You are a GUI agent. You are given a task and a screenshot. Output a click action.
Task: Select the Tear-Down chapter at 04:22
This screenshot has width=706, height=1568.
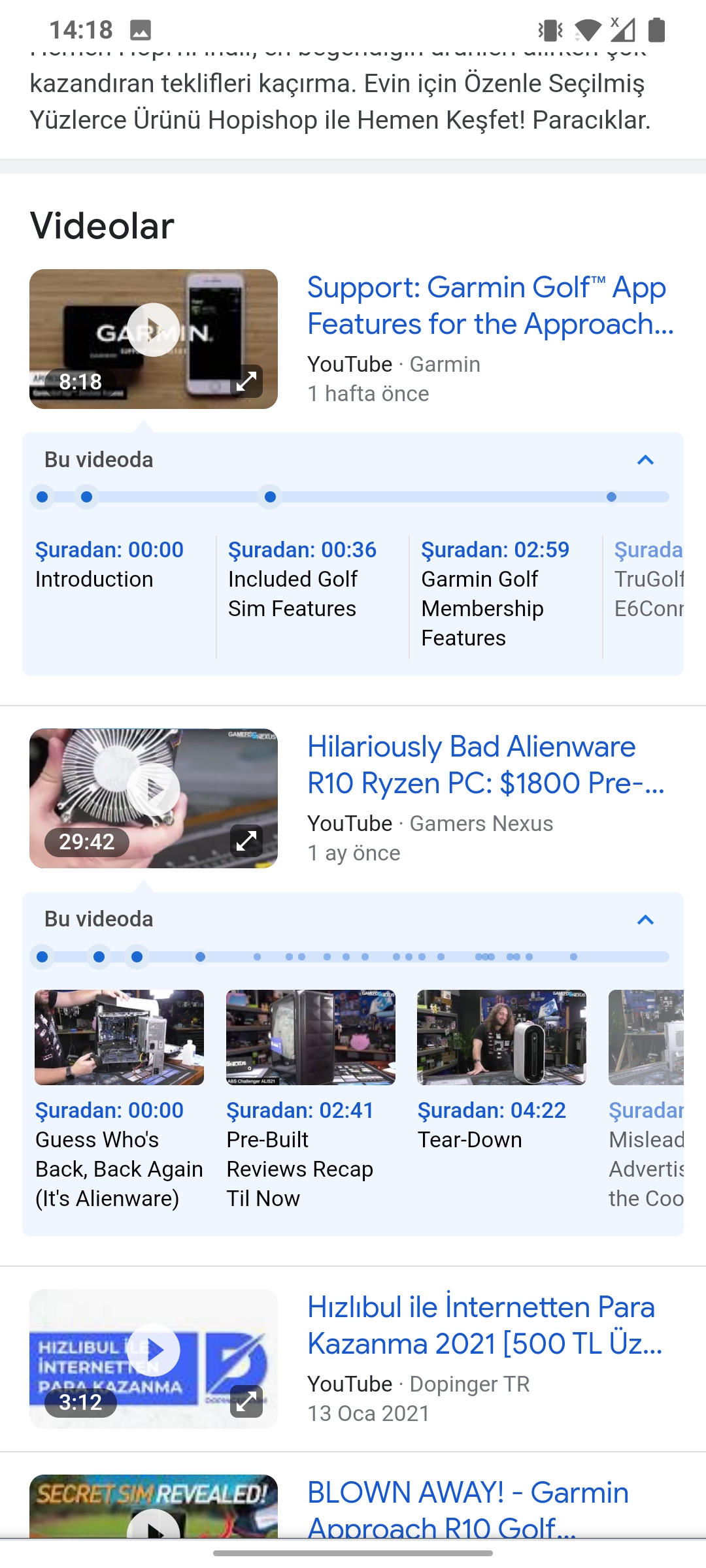501,1071
